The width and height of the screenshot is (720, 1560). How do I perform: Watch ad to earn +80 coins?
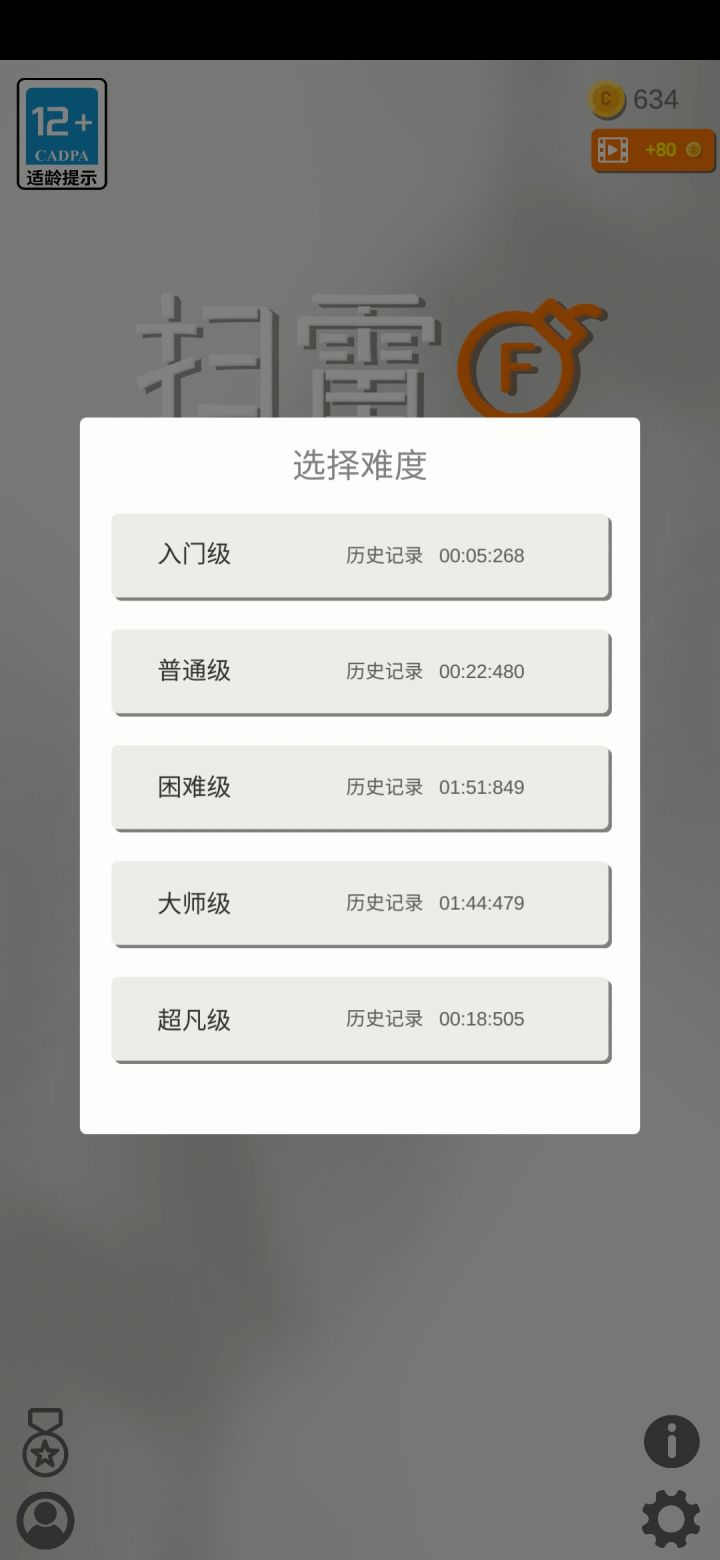click(653, 149)
